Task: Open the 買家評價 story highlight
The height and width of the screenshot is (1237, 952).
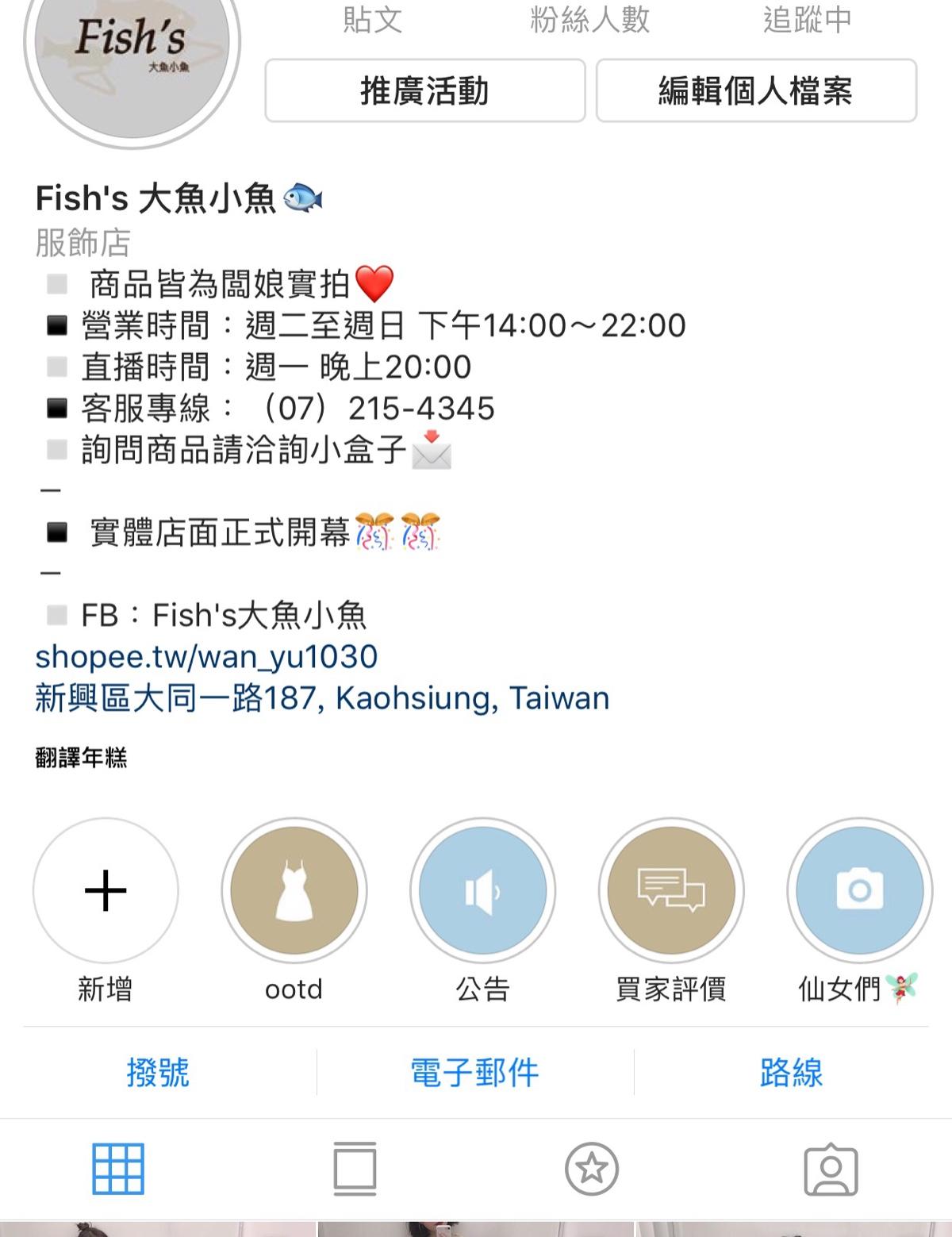Action: pyautogui.click(x=671, y=890)
